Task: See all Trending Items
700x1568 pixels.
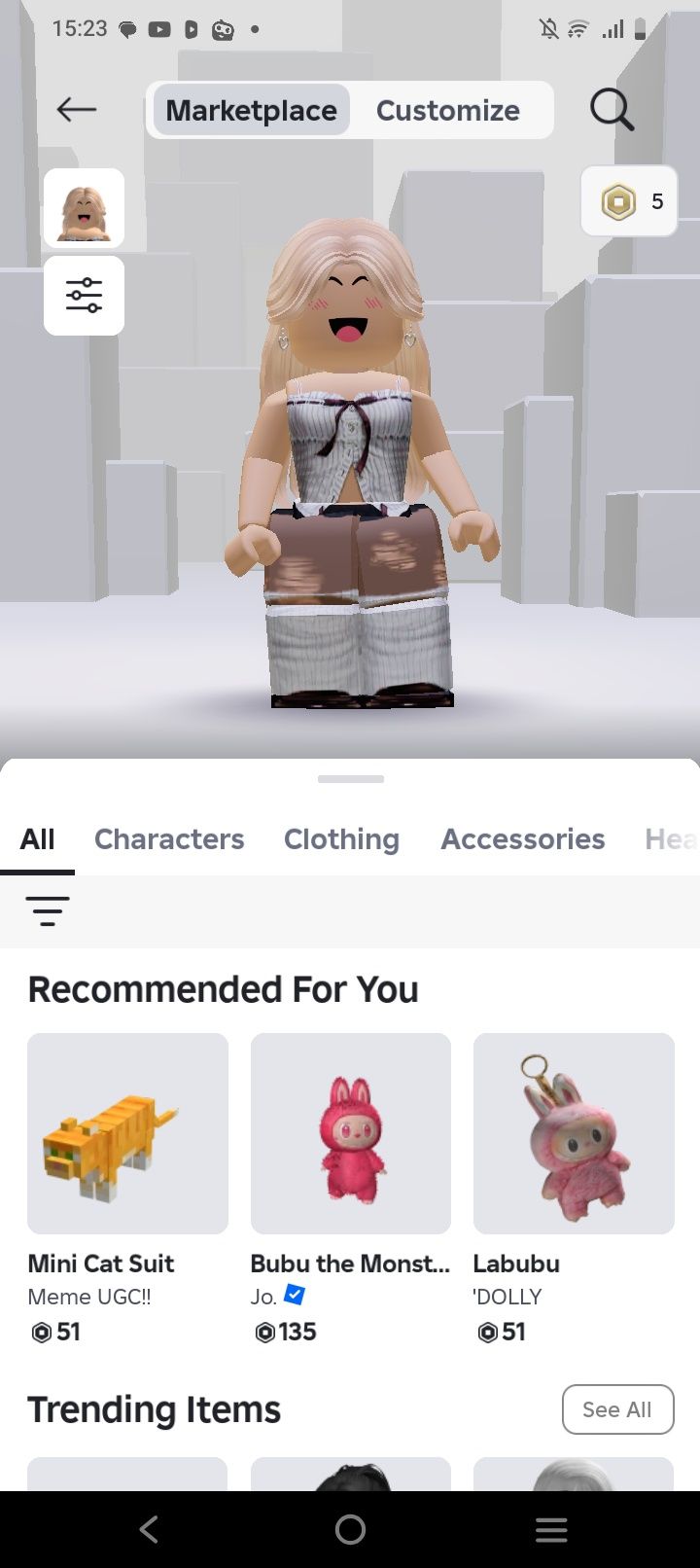Action: (x=617, y=1409)
